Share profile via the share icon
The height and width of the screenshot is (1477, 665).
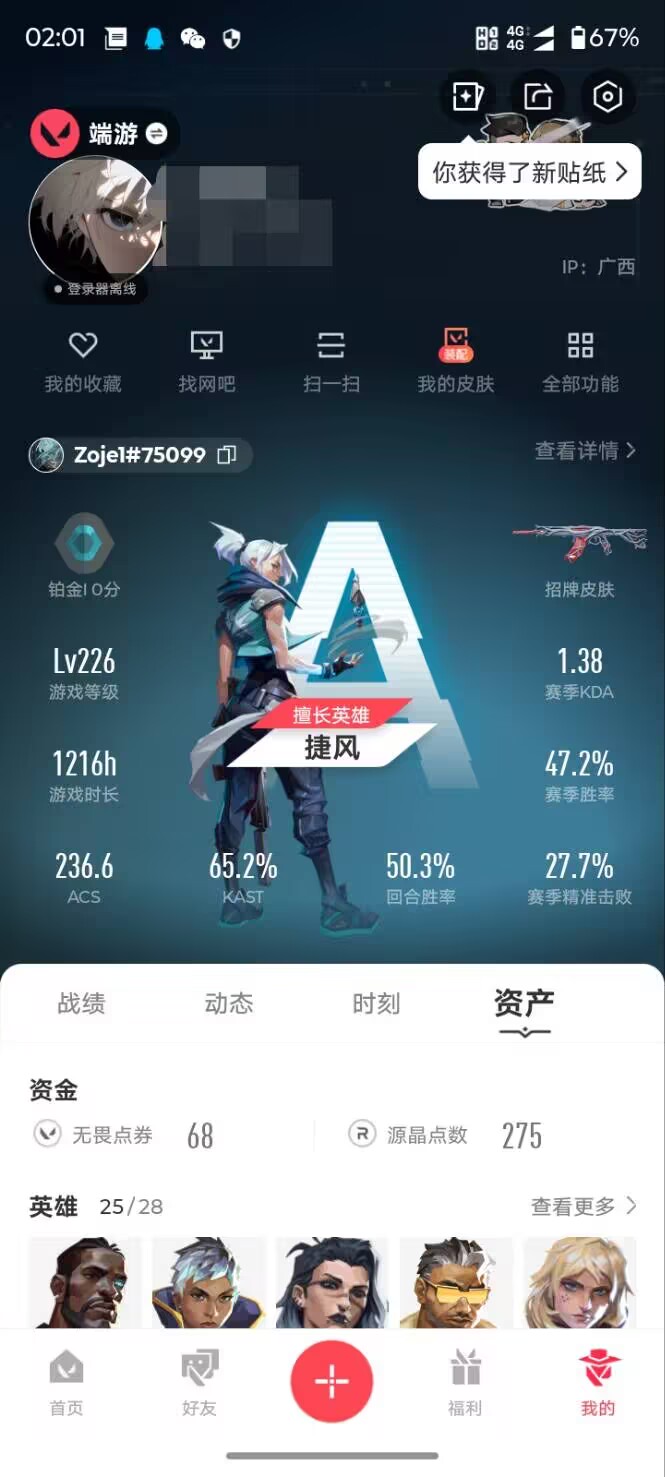coord(537,97)
